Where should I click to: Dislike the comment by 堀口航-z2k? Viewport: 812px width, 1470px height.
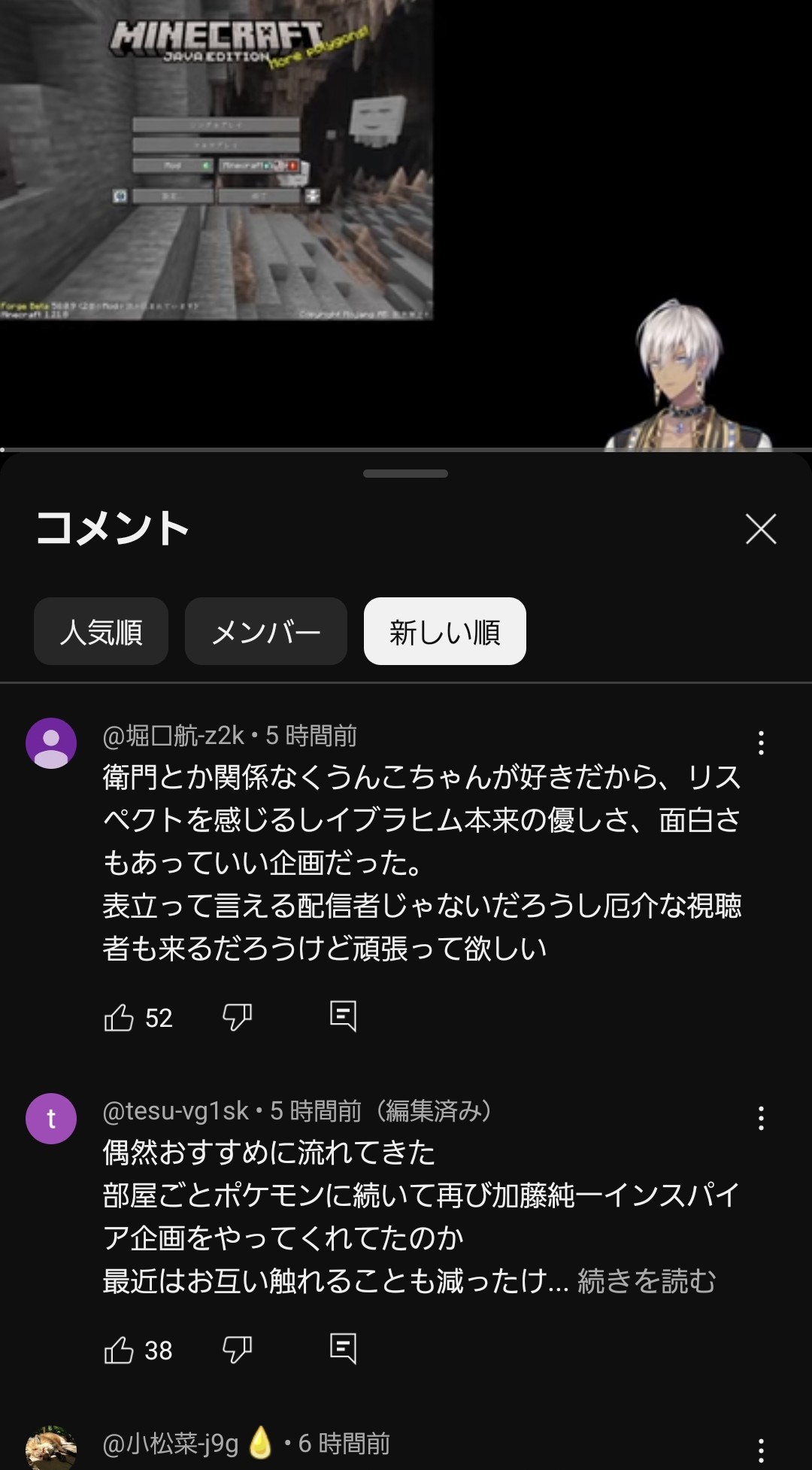click(x=237, y=1017)
